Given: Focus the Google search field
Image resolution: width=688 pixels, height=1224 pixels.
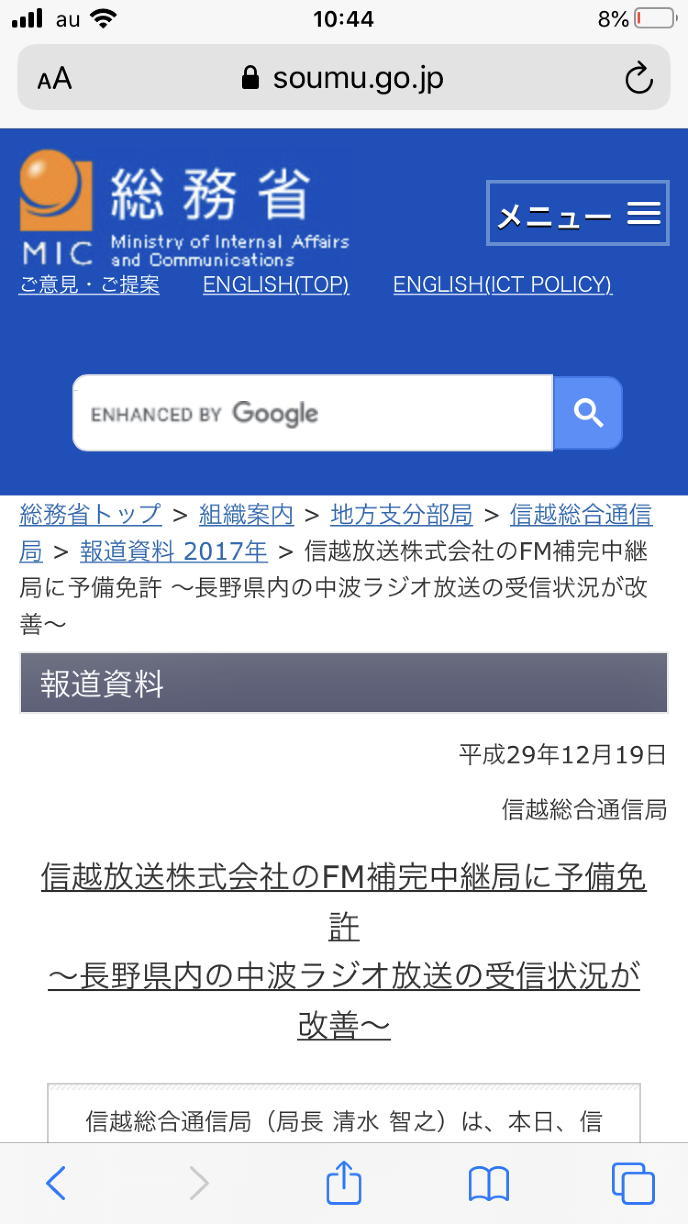Looking at the screenshot, I should 312,413.
